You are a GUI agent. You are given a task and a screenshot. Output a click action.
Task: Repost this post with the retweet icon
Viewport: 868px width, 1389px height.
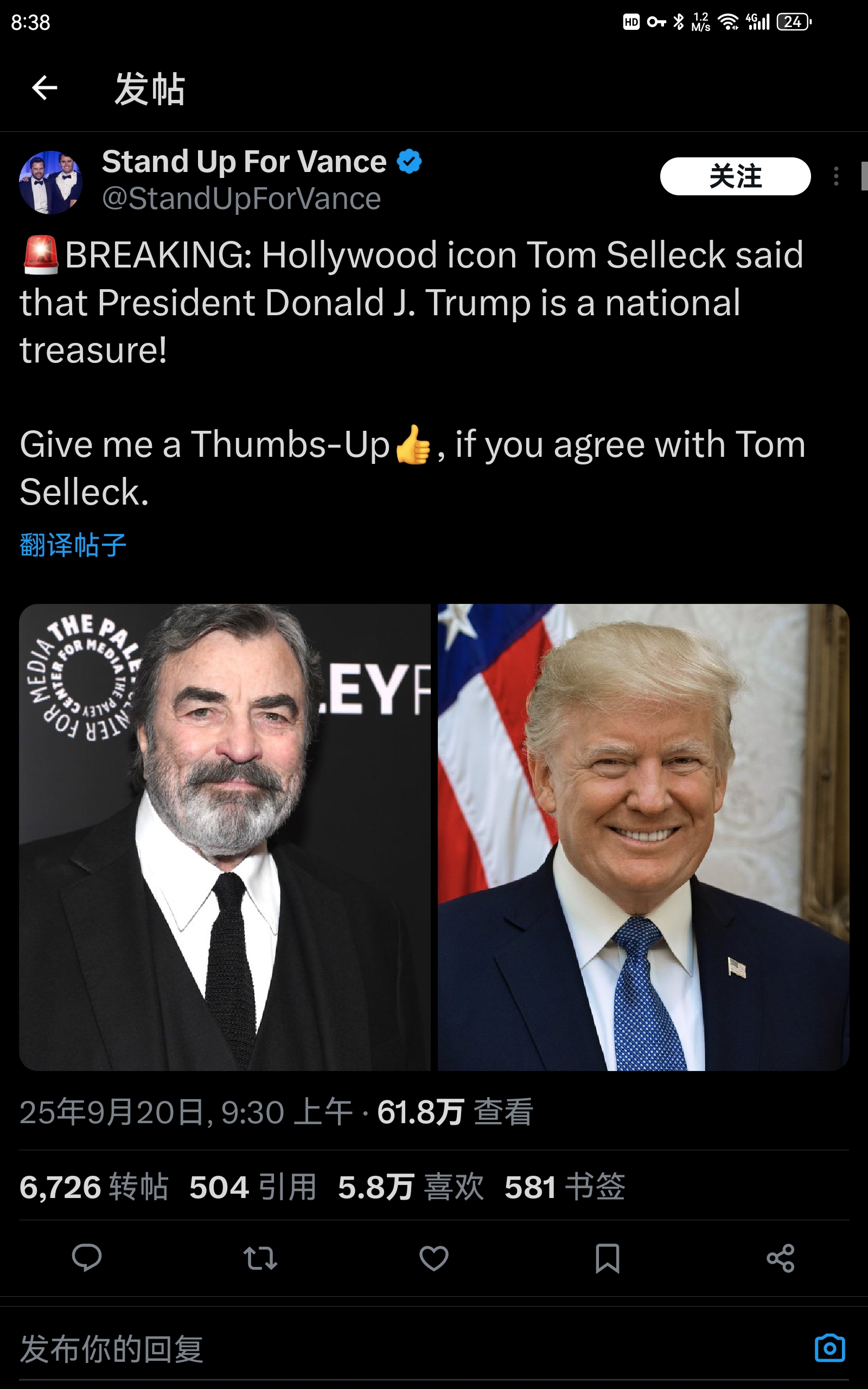pos(260,1258)
